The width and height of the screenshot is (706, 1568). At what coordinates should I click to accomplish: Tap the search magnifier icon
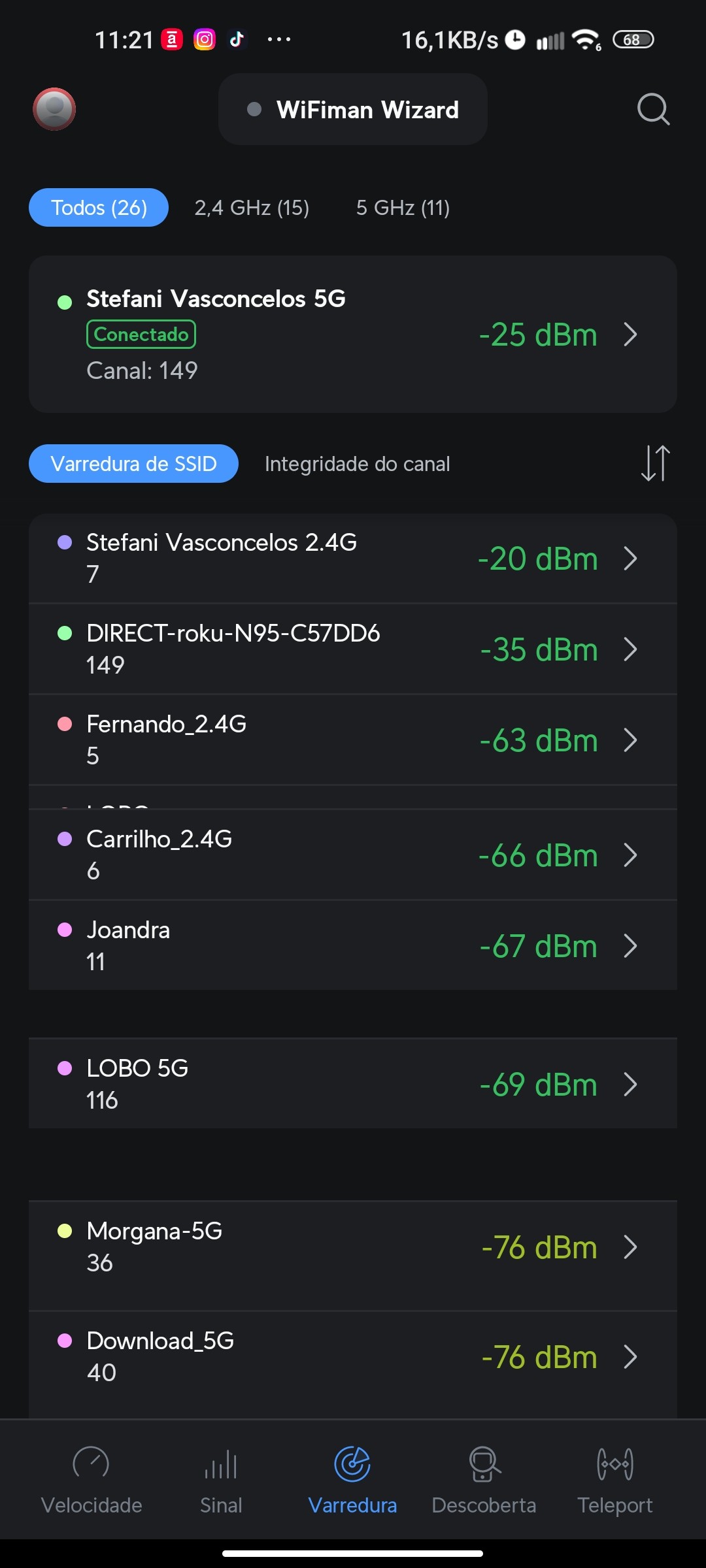pyautogui.click(x=653, y=109)
